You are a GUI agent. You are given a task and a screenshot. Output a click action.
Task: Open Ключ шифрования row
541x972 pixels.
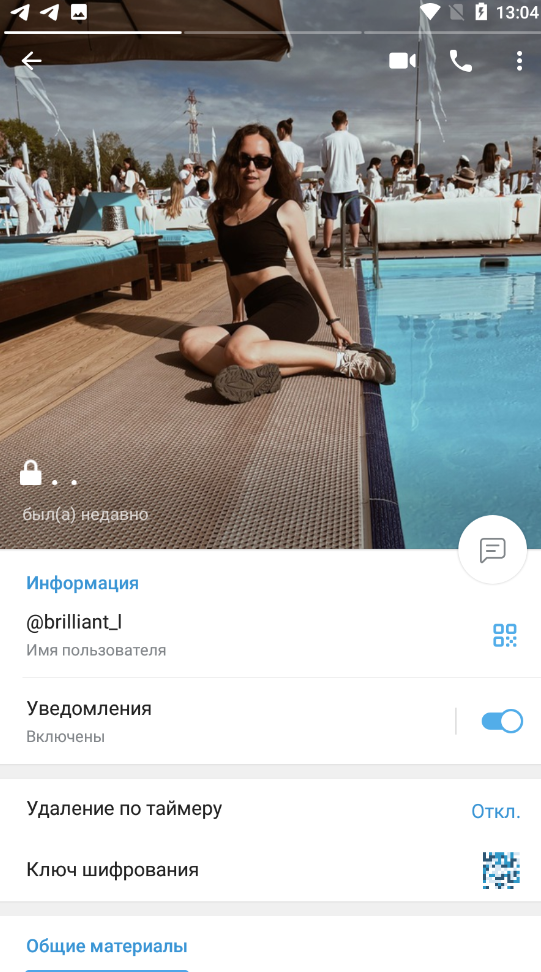(270, 870)
